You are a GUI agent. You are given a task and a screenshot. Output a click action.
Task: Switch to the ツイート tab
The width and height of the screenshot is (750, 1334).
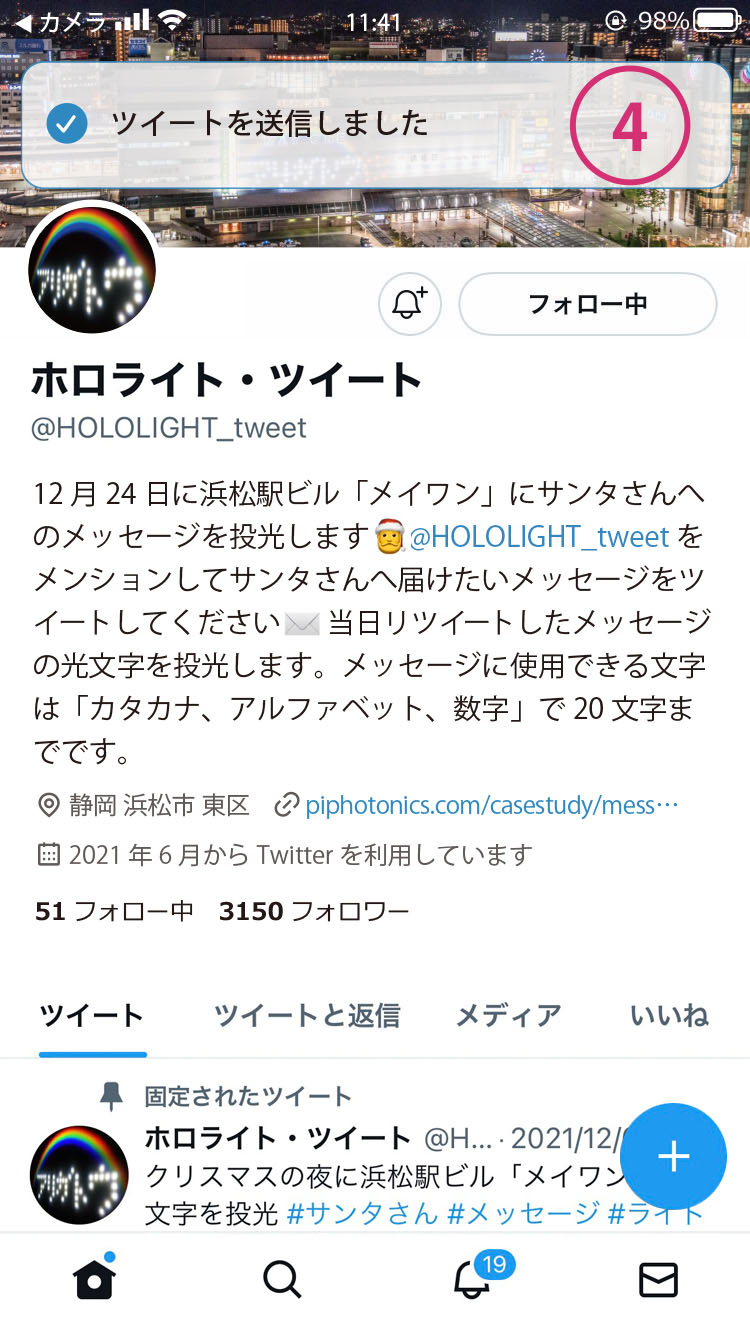(x=92, y=1016)
